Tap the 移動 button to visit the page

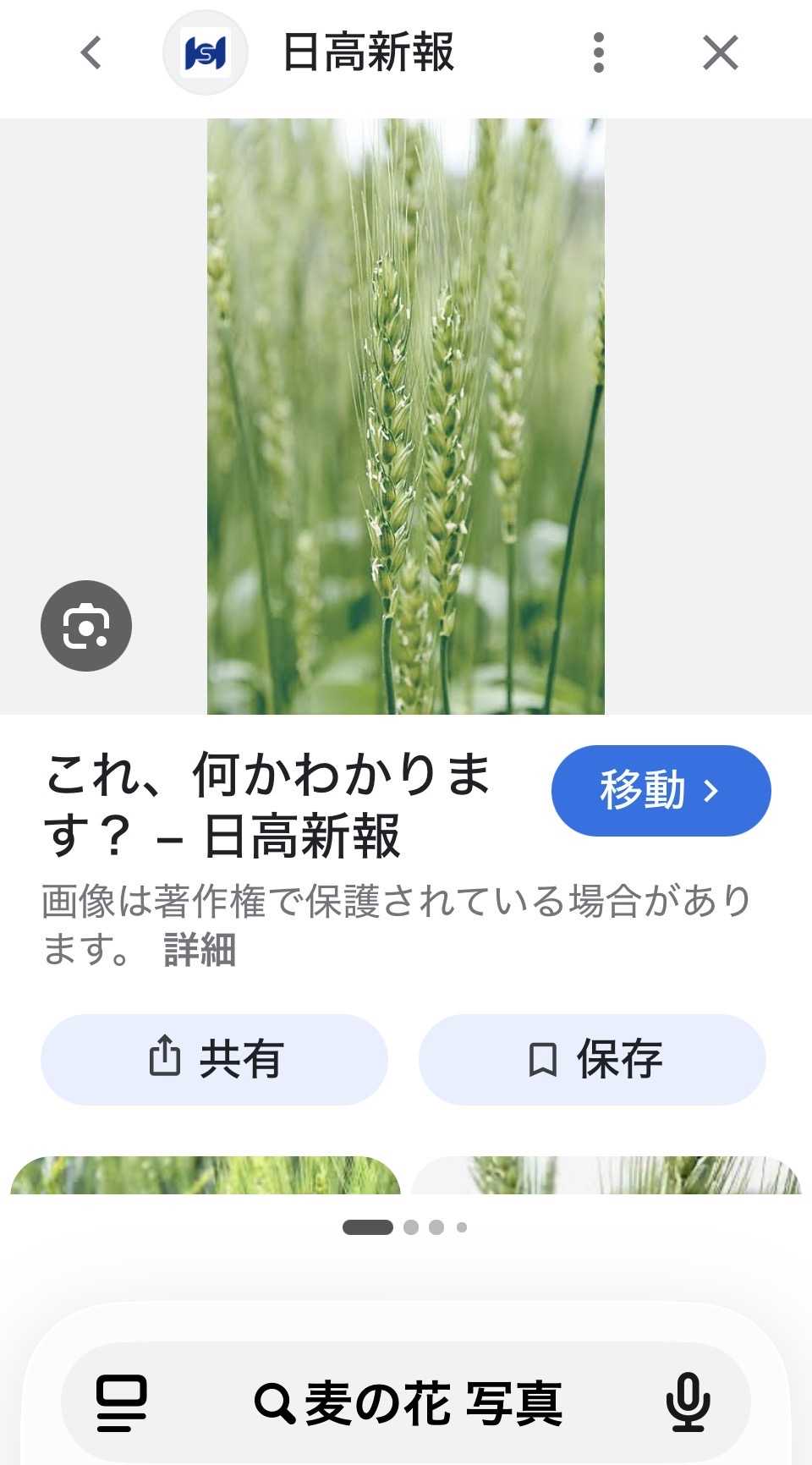pos(661,791)
